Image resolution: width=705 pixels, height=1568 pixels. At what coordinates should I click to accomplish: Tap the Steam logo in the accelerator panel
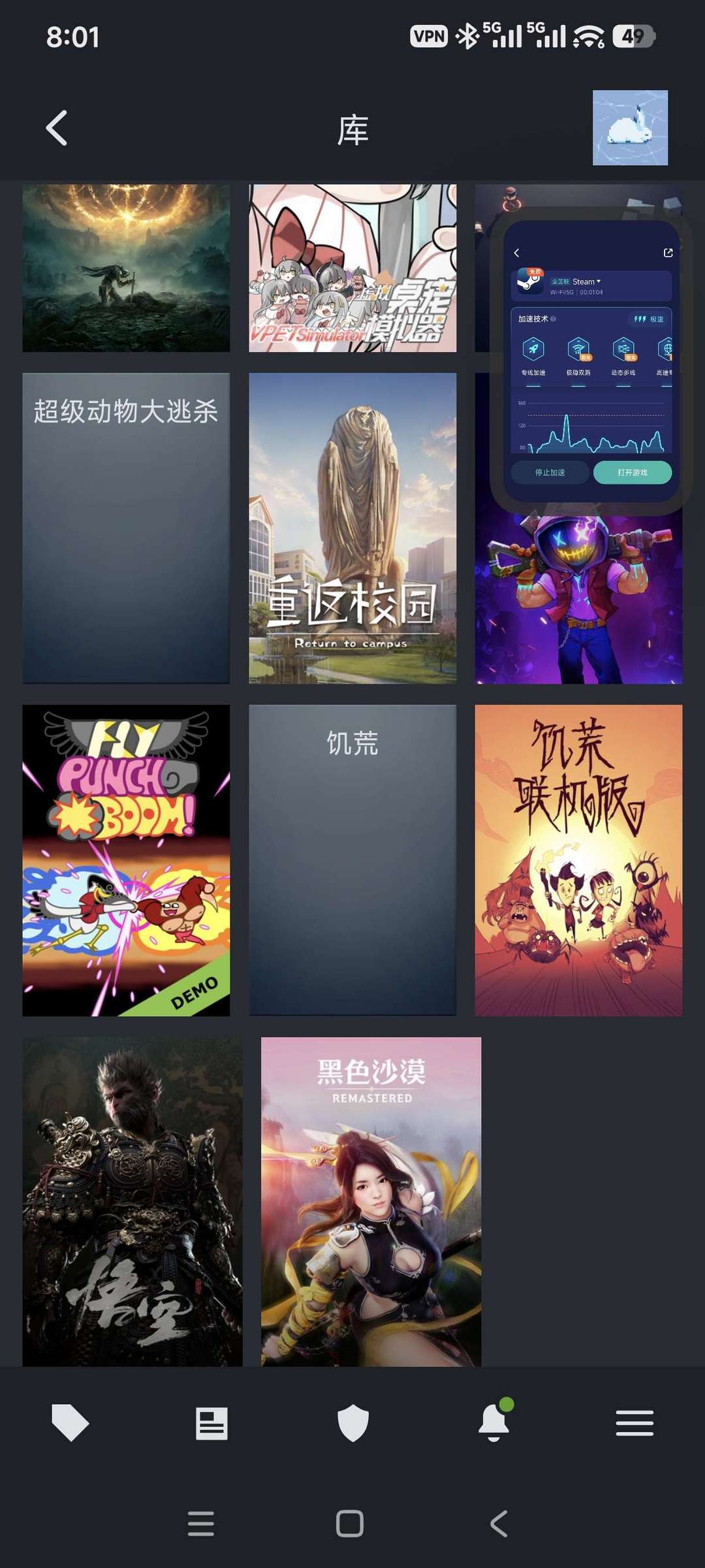530,282
